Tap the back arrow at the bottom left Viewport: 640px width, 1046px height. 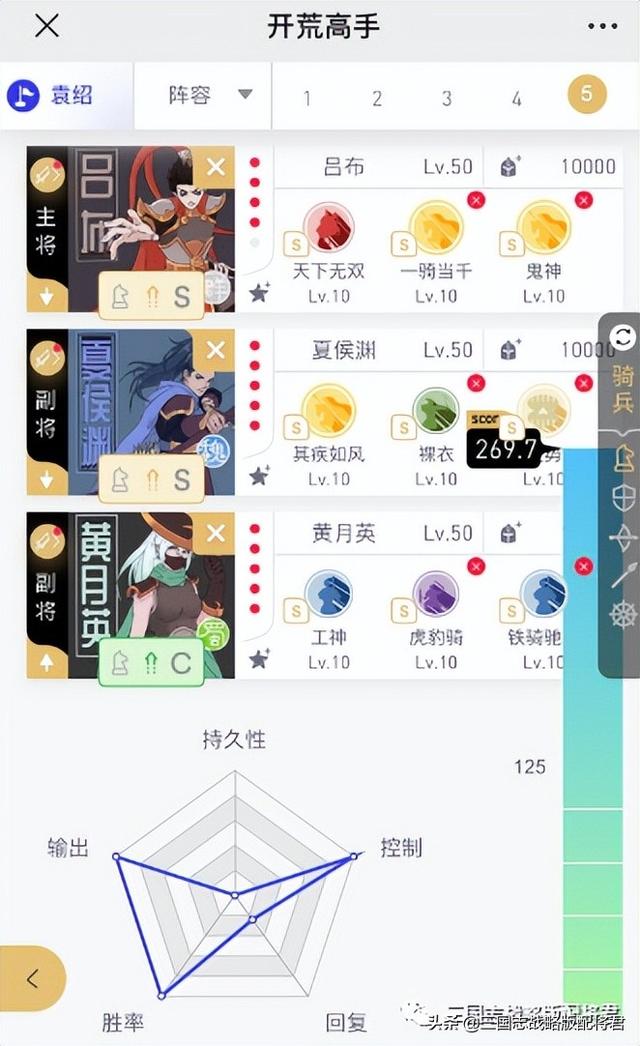point(32,979)
